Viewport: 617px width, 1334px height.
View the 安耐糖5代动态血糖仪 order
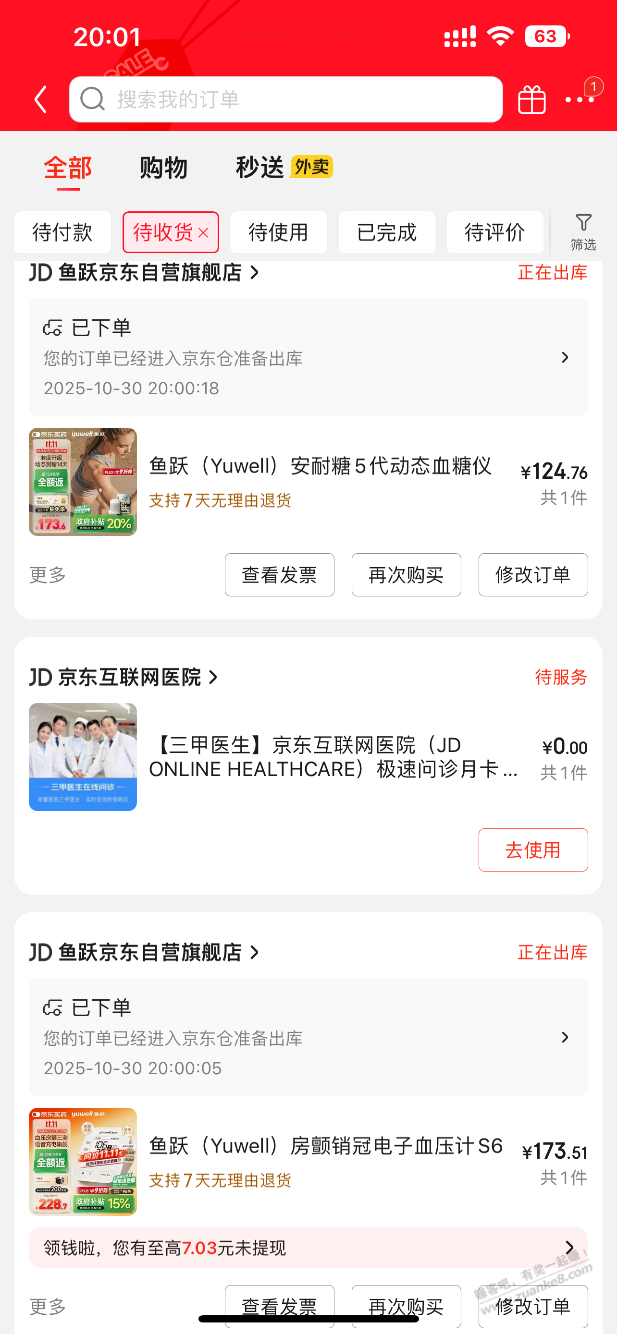[x=320, y=467]
